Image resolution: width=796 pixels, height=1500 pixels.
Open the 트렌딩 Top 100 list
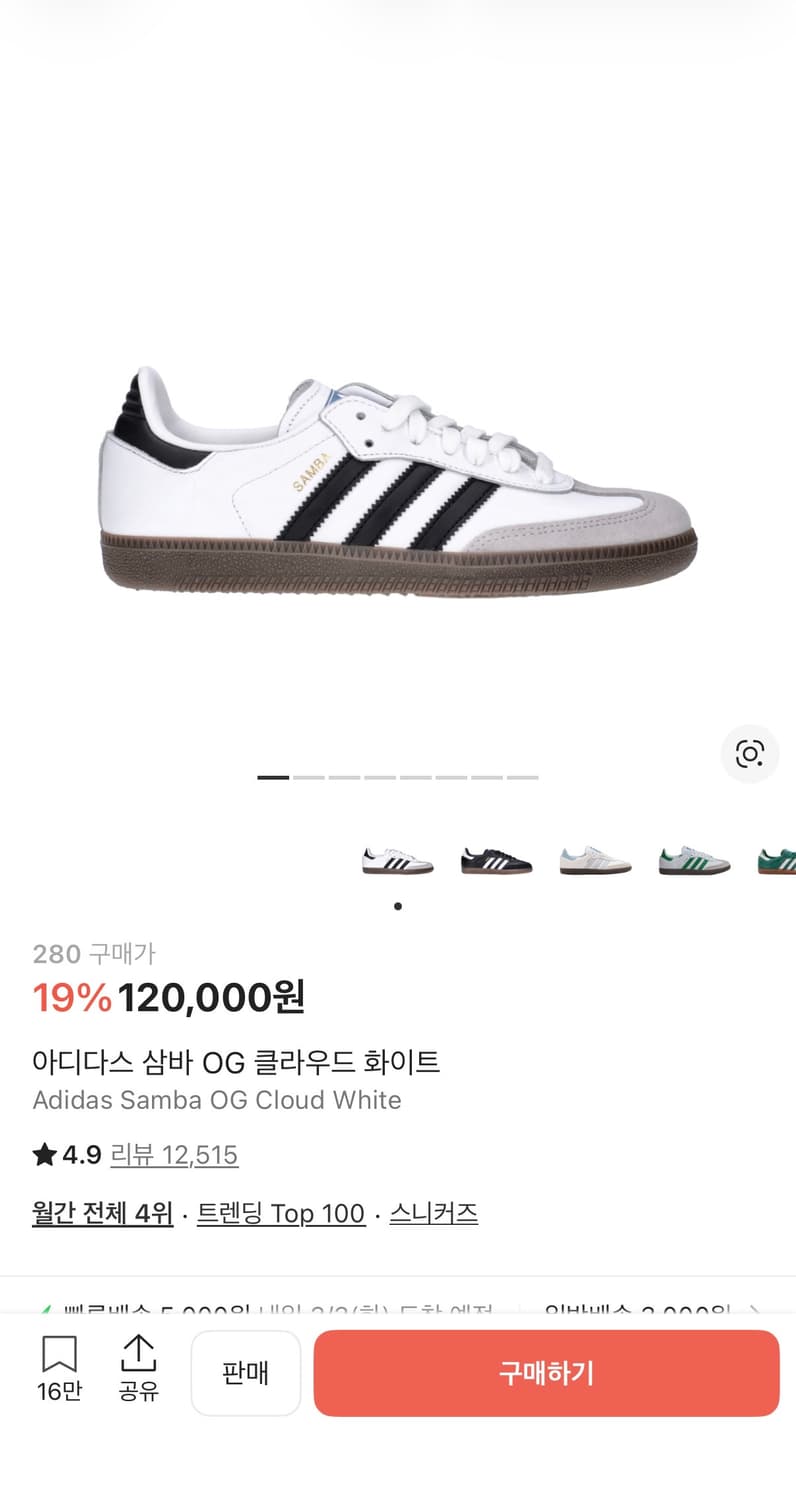click(x=281, y=1213)
